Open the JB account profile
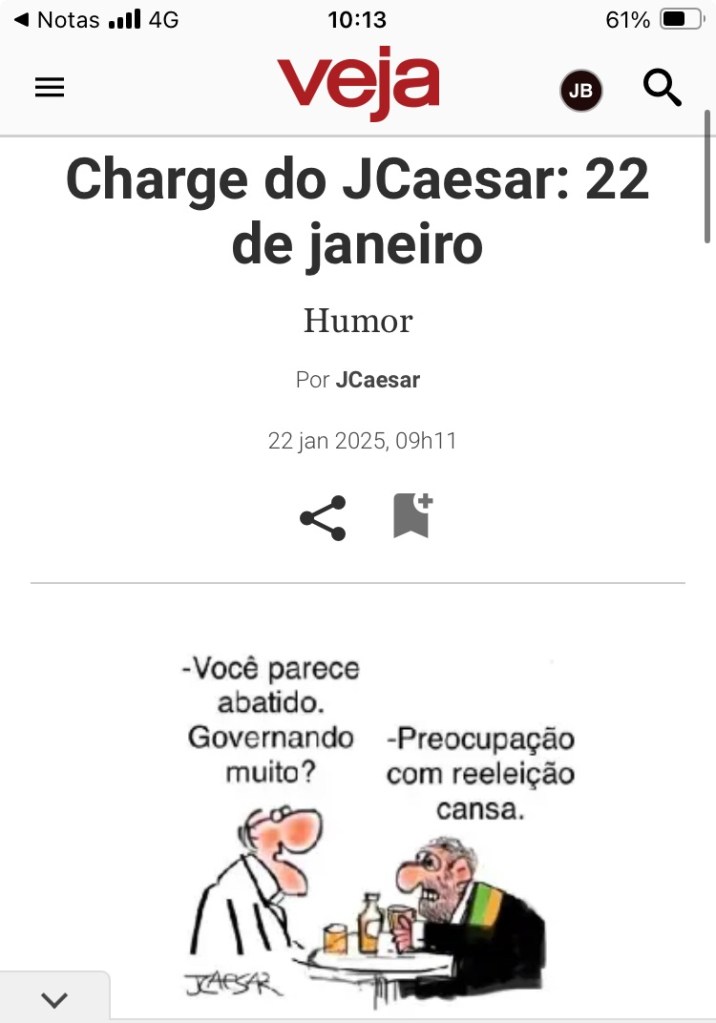 pyautogui.click(x=580, y=91)
